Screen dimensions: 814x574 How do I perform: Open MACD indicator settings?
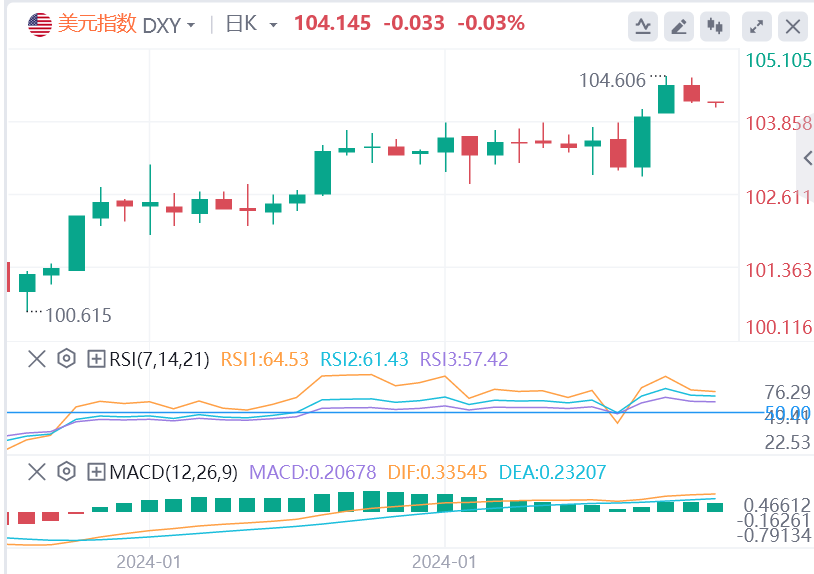67,472
